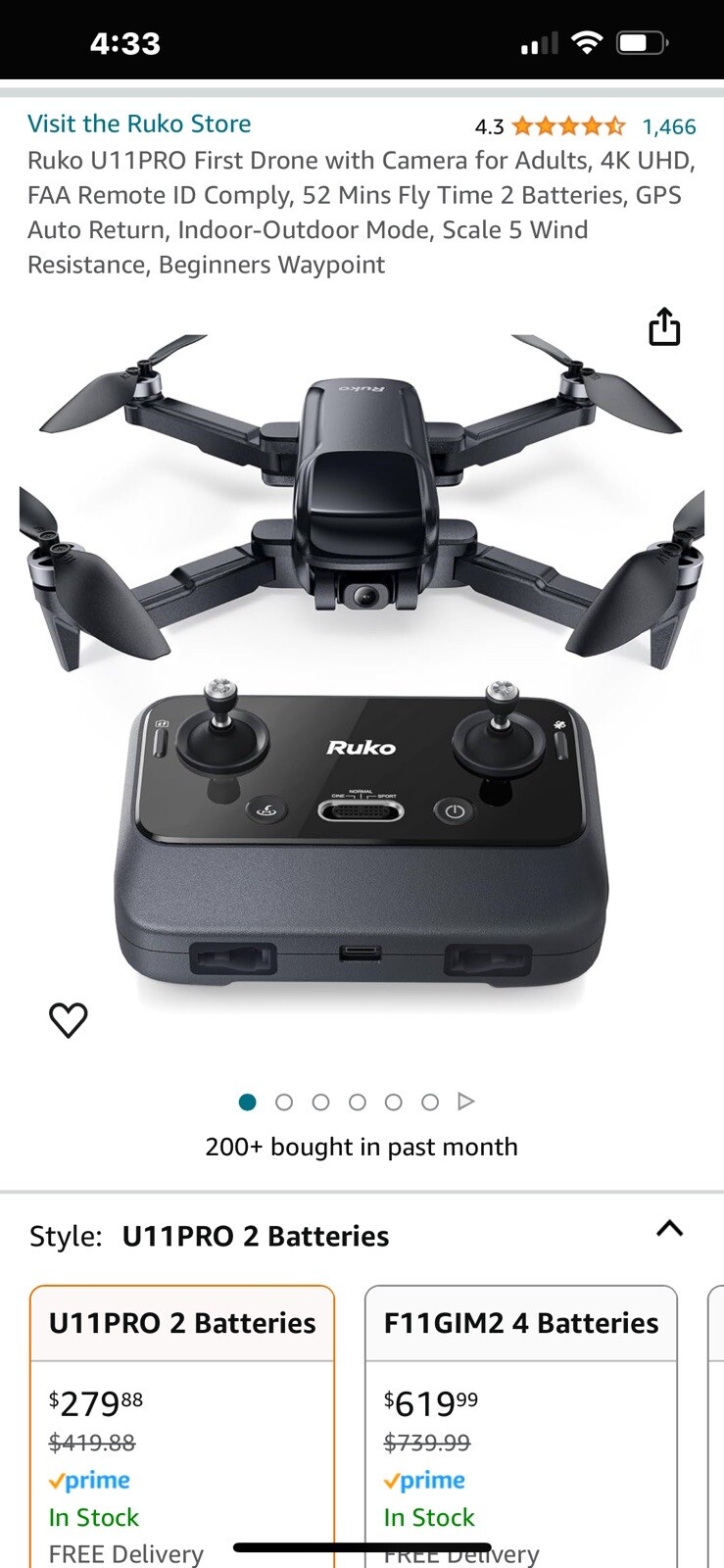Add the drone to your wish list
Image resolution: width=724 pixels, height=1568 pixels.
pyautogui.click(x=69, y=1020)
